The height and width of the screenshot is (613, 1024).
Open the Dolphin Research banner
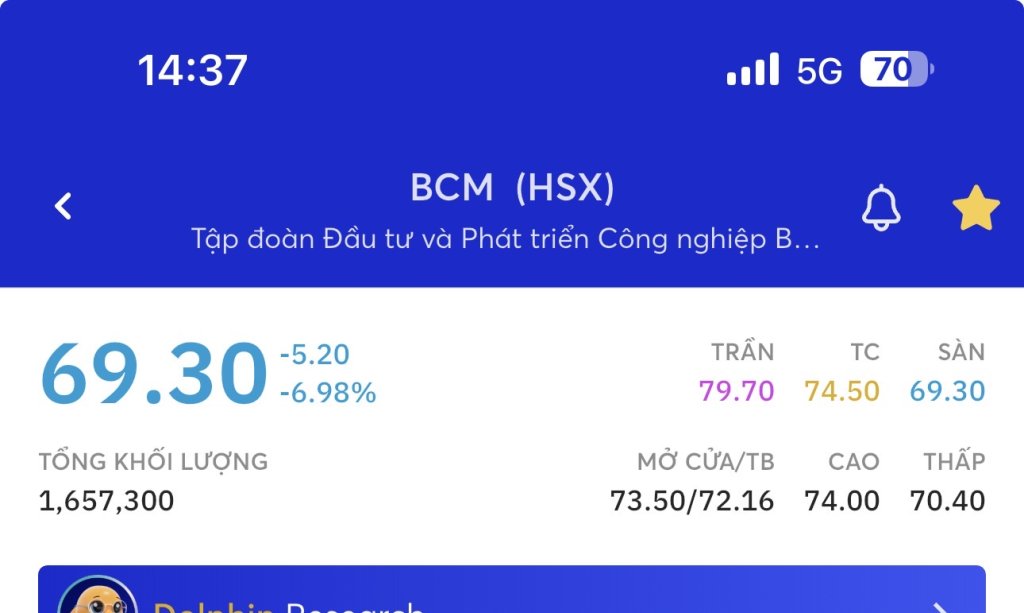(511, 594)
